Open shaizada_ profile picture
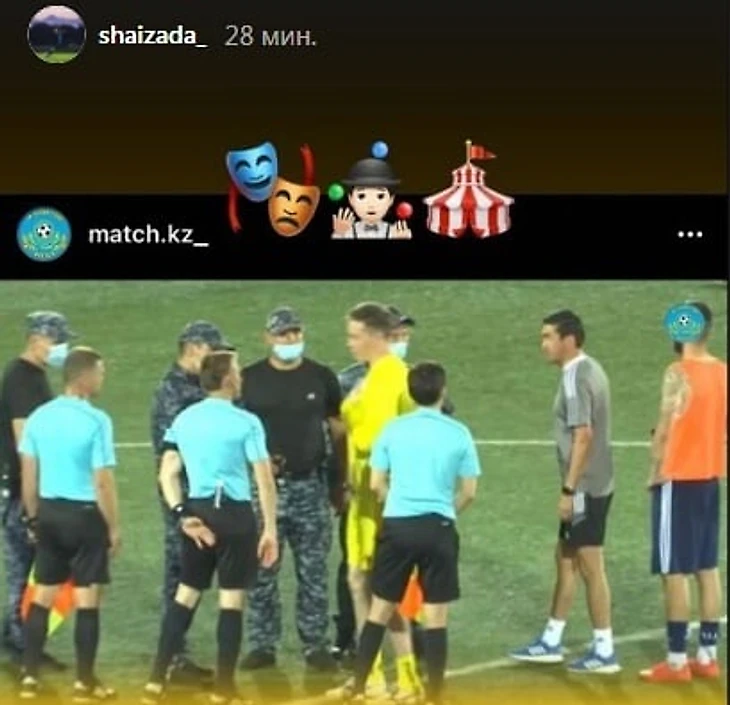 (x=56, y=35)
